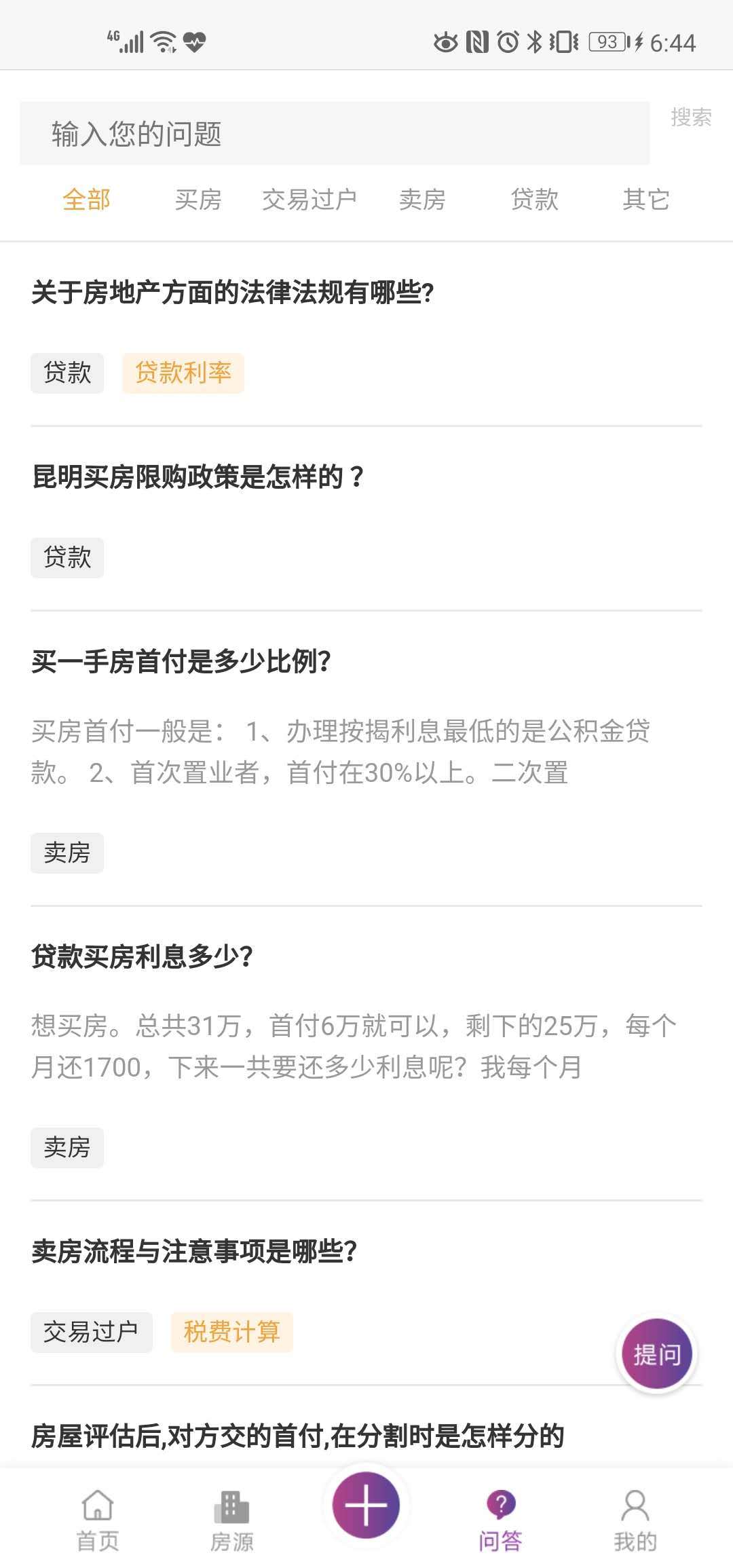The height and width of the screenshot is (1568, 733).
Task: Open question 贷款买房利息多少
Action: point(142,956)
